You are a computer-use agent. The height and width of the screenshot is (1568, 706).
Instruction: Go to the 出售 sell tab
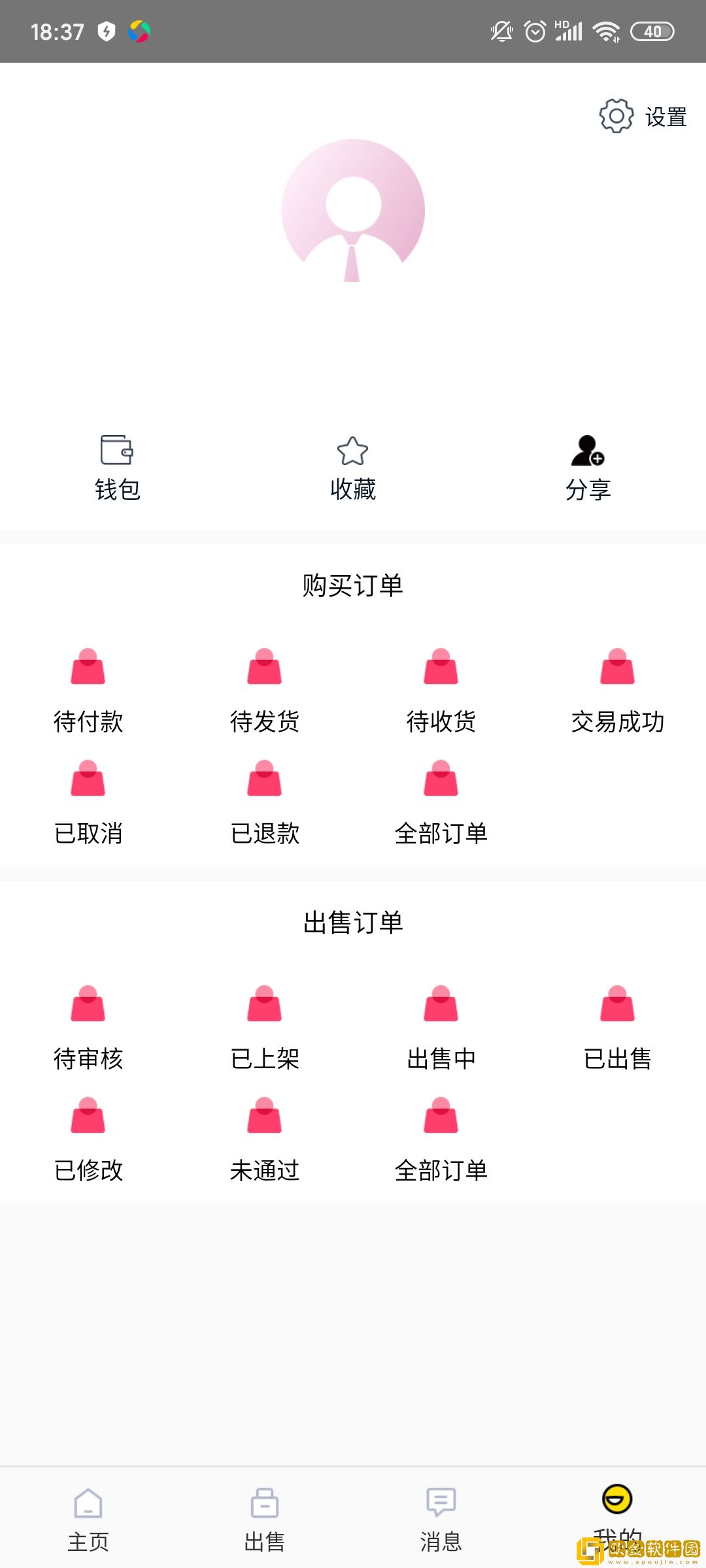[x=265, y=1520]
